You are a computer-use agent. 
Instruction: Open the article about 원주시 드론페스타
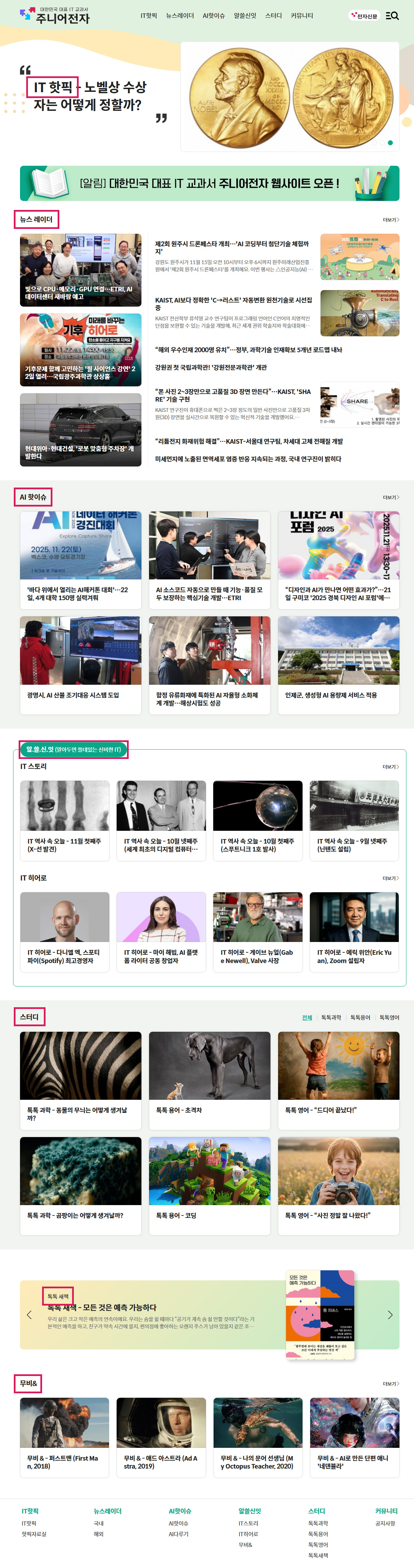[233, 247]
